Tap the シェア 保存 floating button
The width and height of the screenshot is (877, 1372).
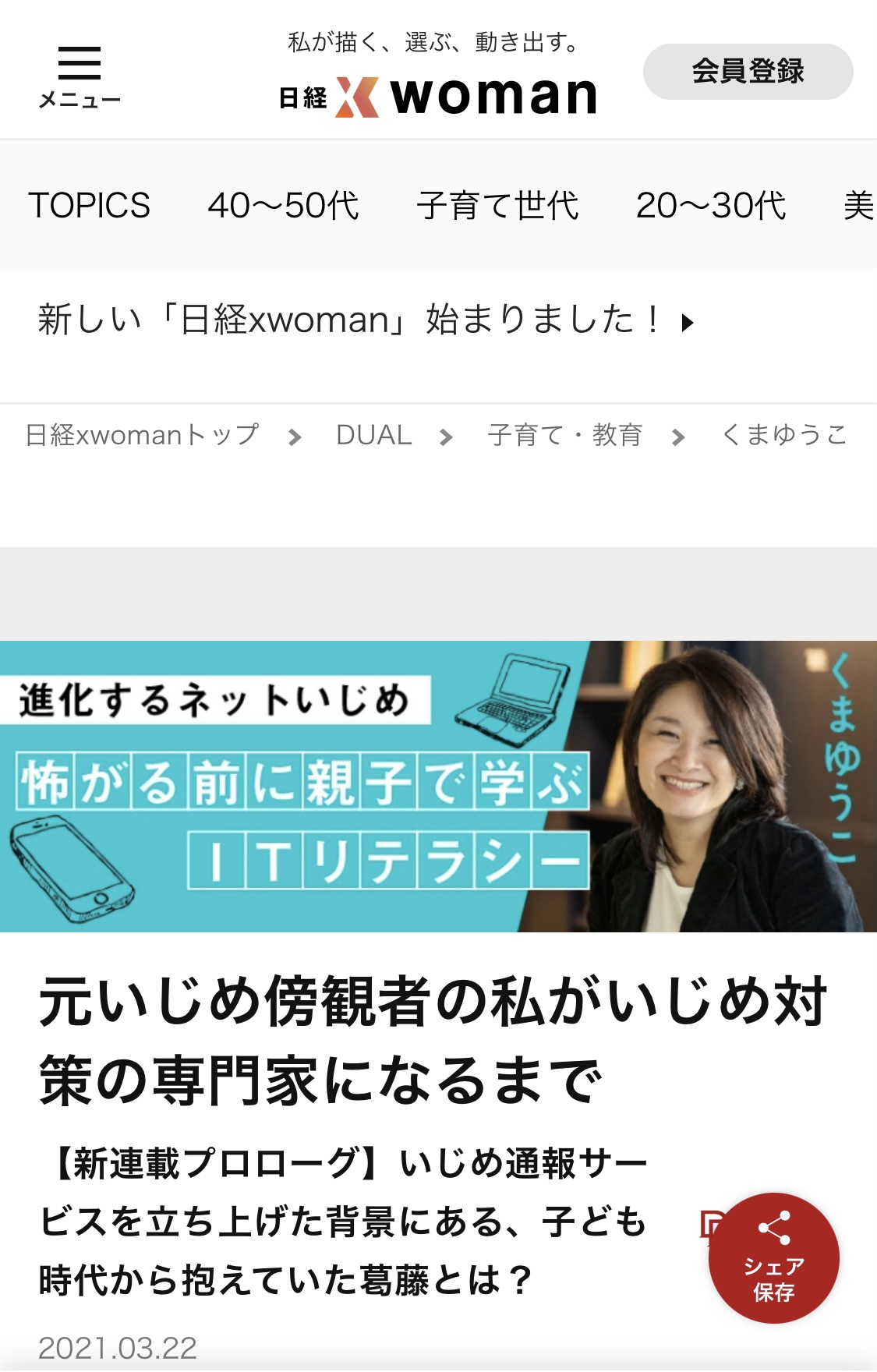773,1257
